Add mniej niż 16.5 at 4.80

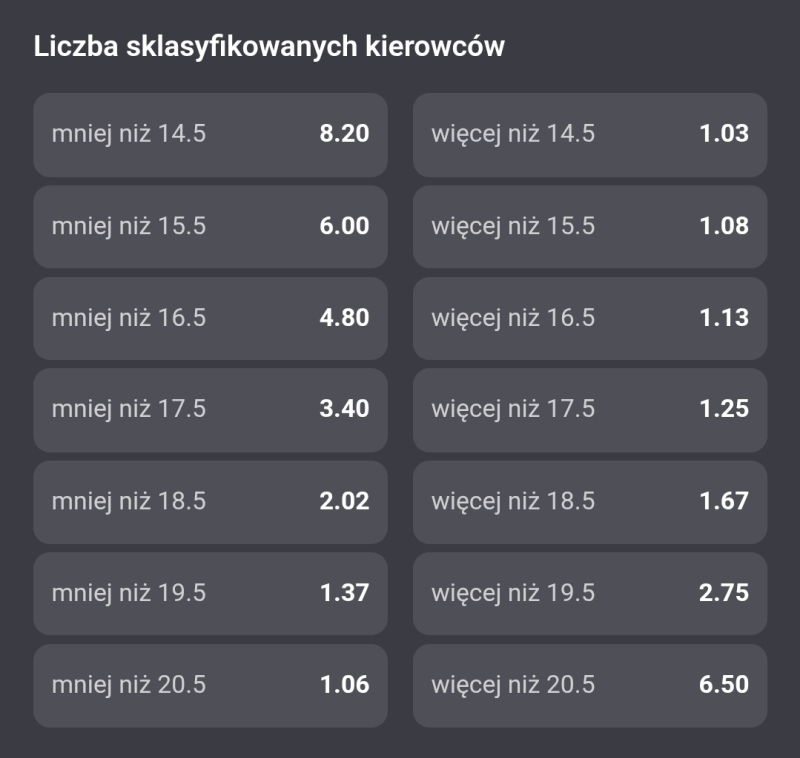point(210,318)
